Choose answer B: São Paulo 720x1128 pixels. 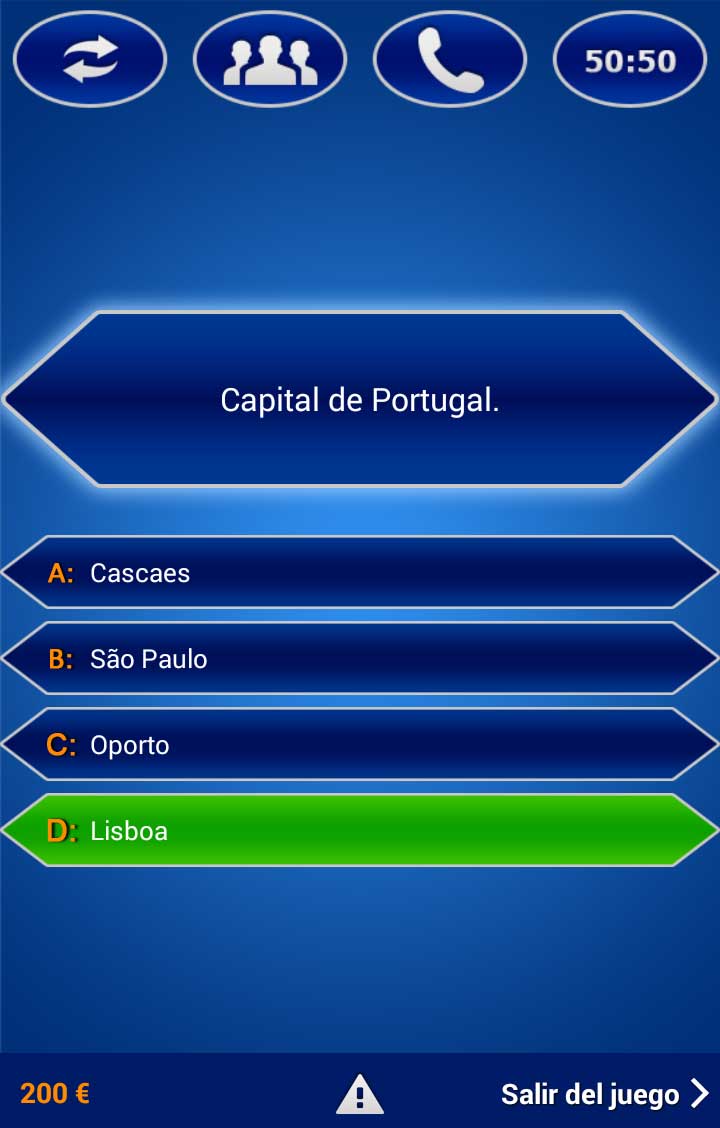[360, 658]
